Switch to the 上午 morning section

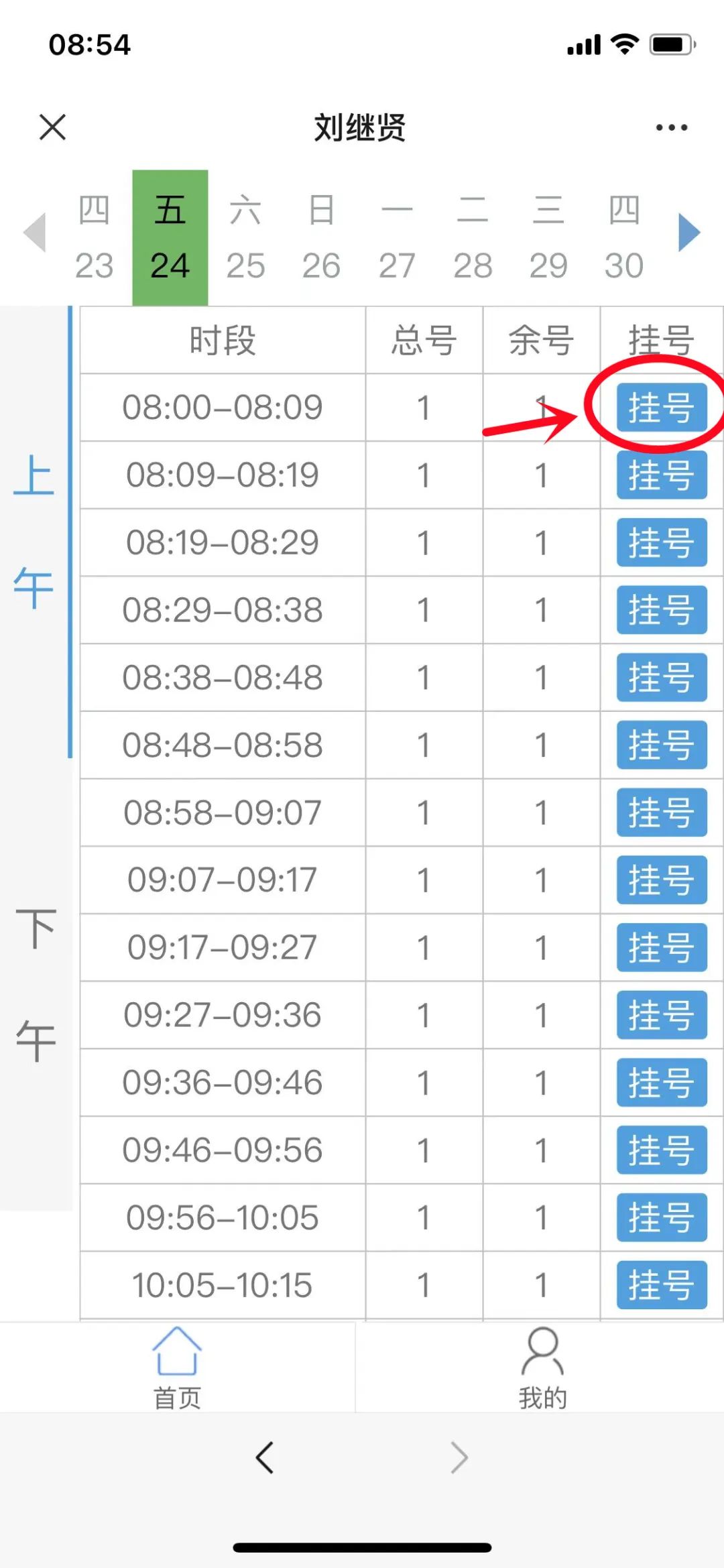pyautogui.click(x=34, y=532)
